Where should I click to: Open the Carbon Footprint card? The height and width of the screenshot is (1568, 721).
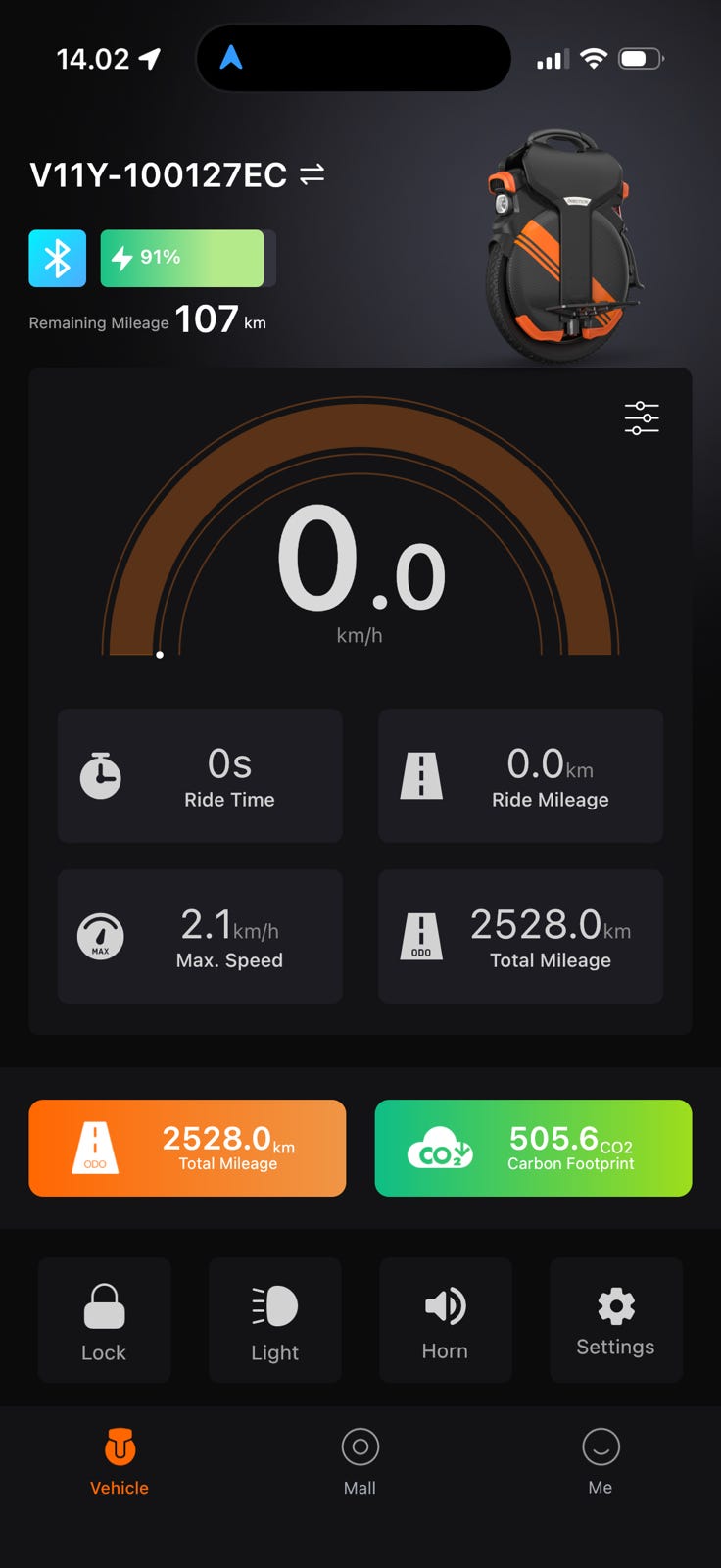(533, 1148)
